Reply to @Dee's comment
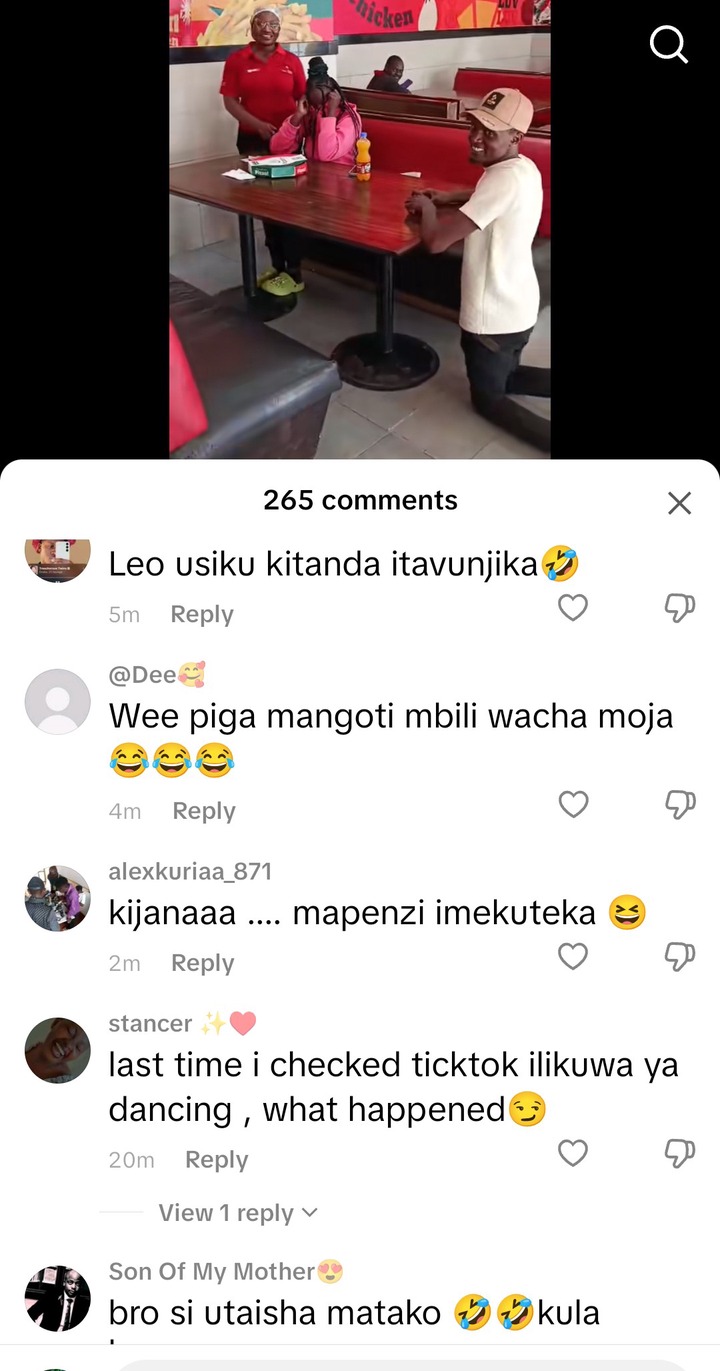The height and width of the screenshot is (1371, 720). coord(203,811)
